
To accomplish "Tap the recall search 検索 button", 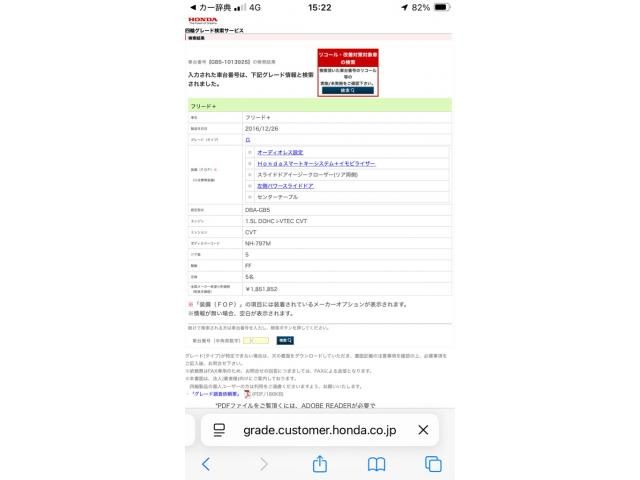I will (348, 90).
